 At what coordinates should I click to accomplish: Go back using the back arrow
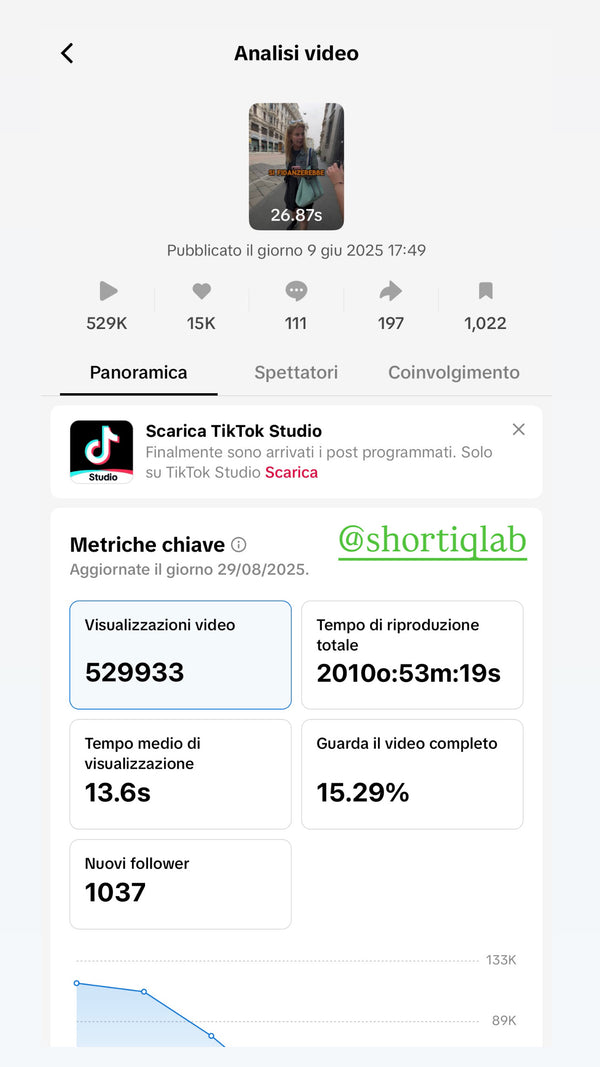coord(67,53)
